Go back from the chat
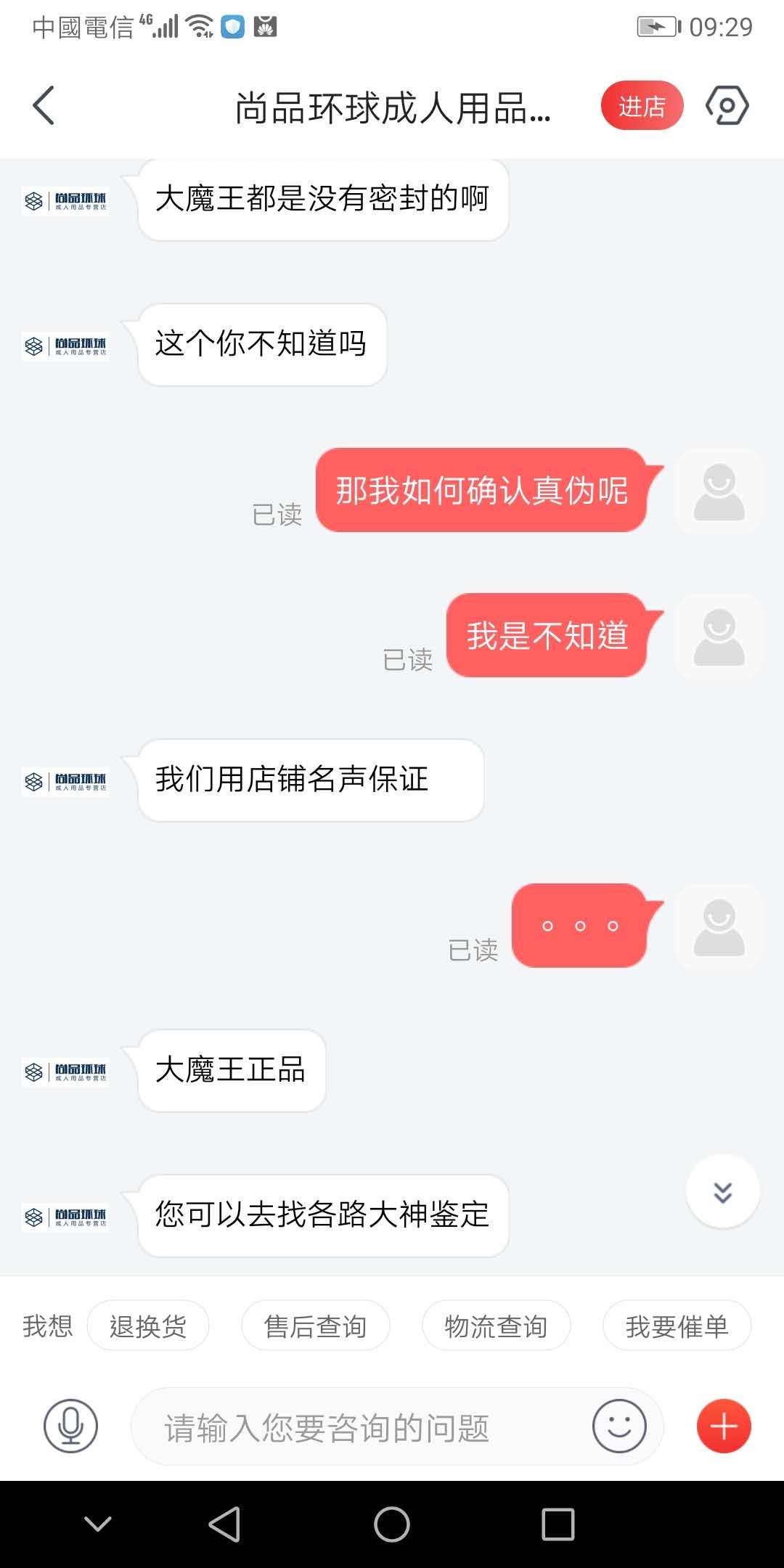784x1568 pixels. click(x=45, y=106)
